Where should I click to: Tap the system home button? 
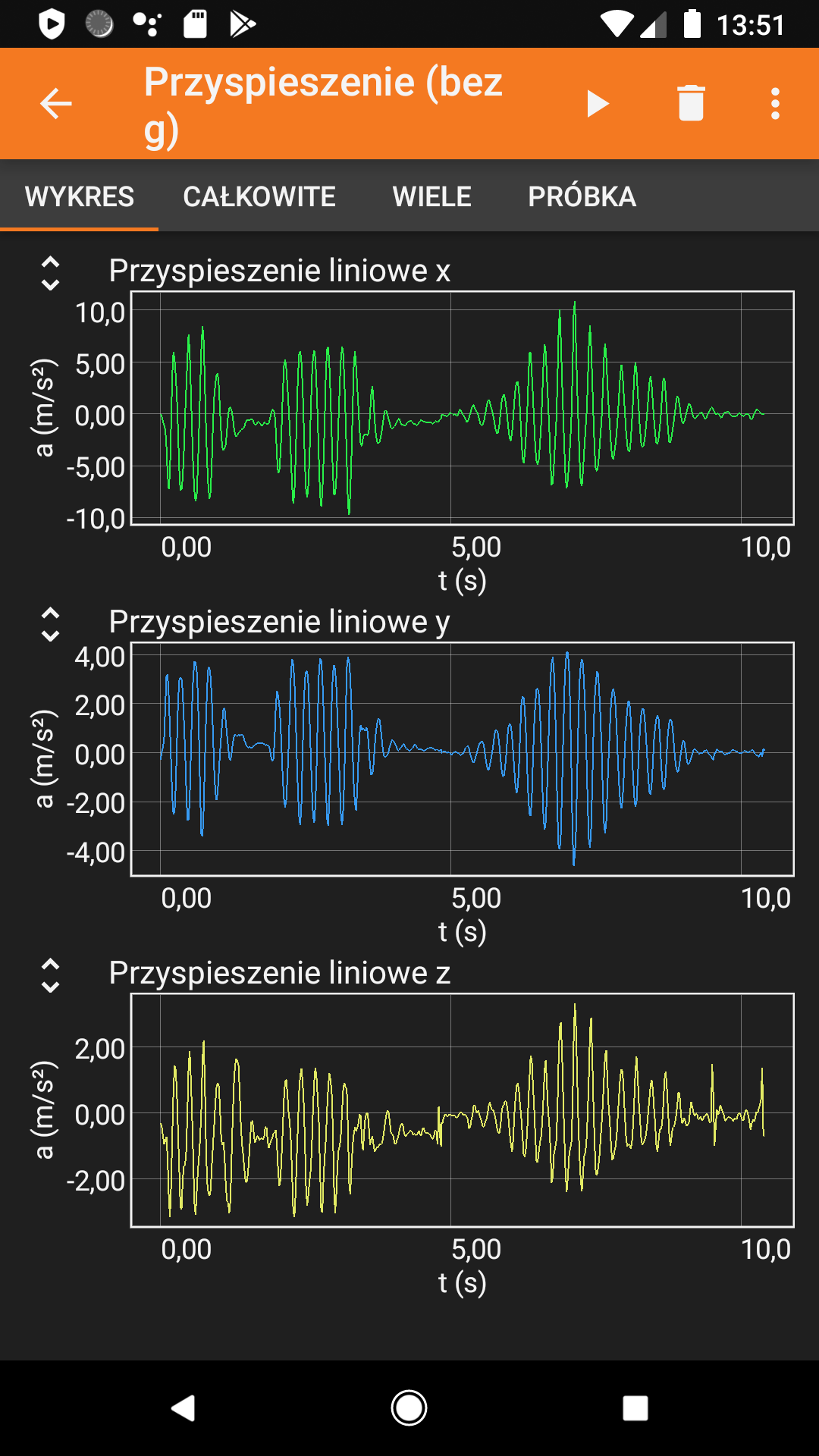409,1408
